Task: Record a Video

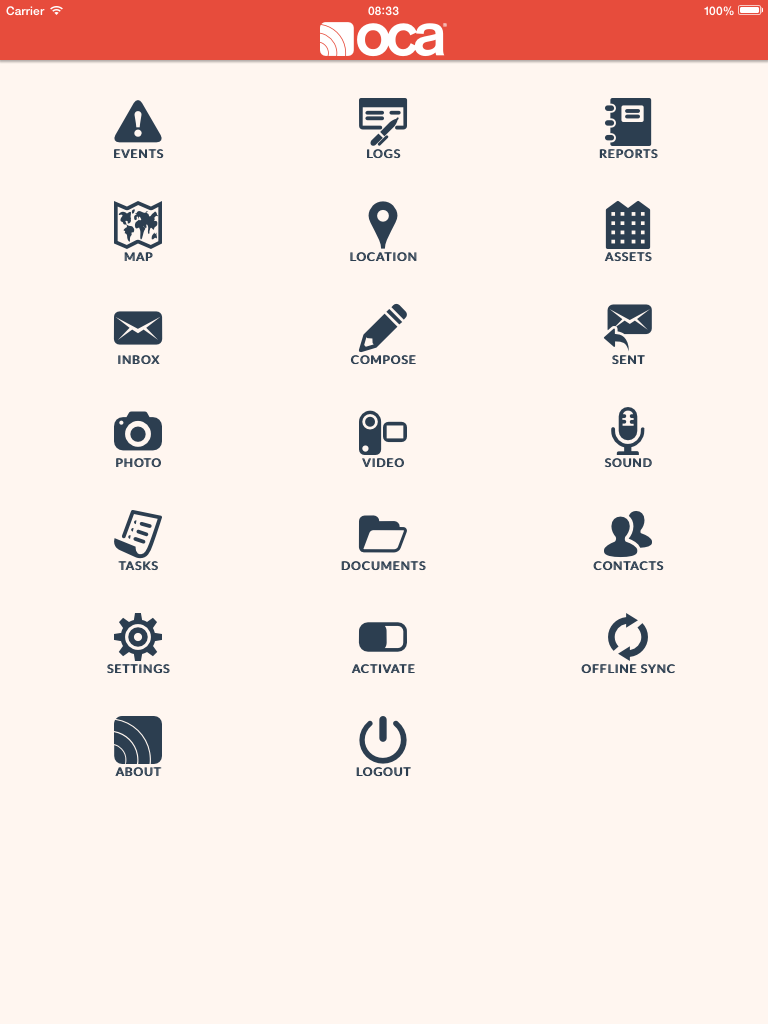Action: 383,440
